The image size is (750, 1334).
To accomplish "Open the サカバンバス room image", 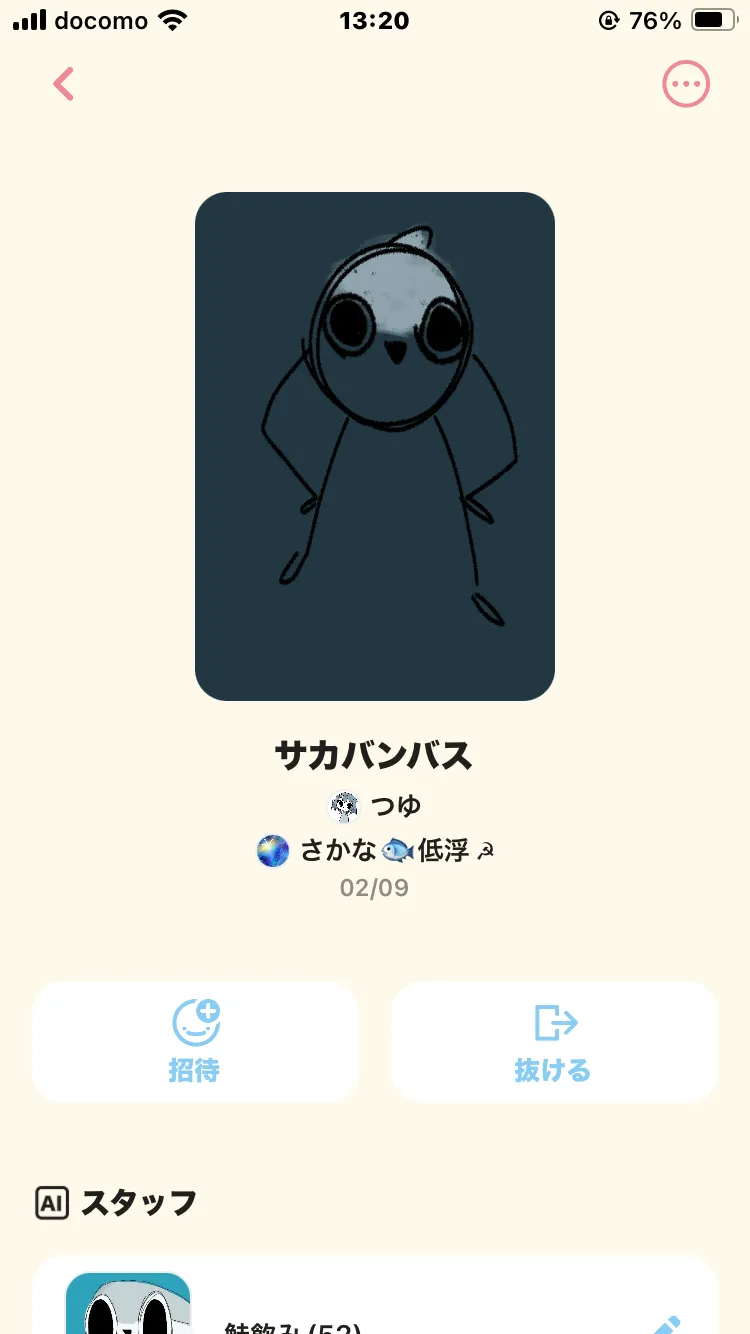I will (x=375, y=446).
